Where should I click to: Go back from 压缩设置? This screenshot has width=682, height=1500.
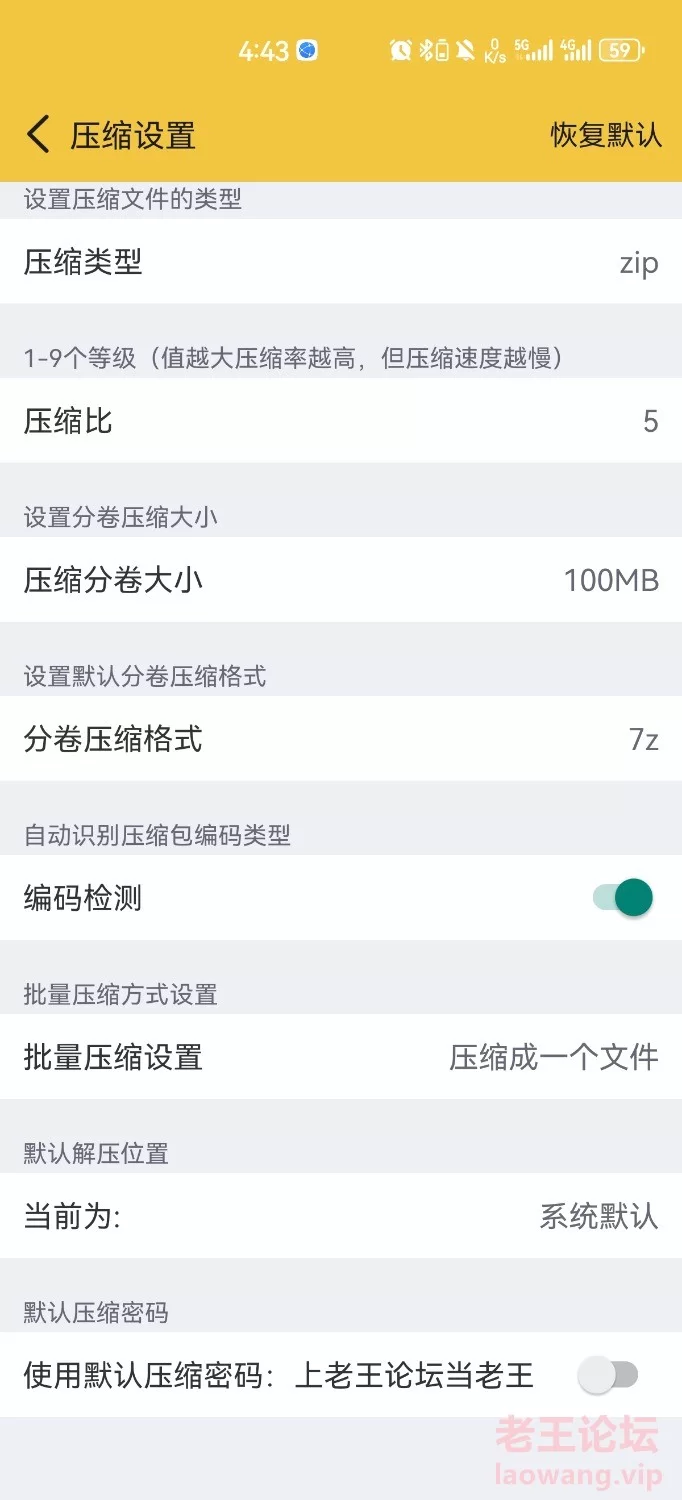pos(38,134)
